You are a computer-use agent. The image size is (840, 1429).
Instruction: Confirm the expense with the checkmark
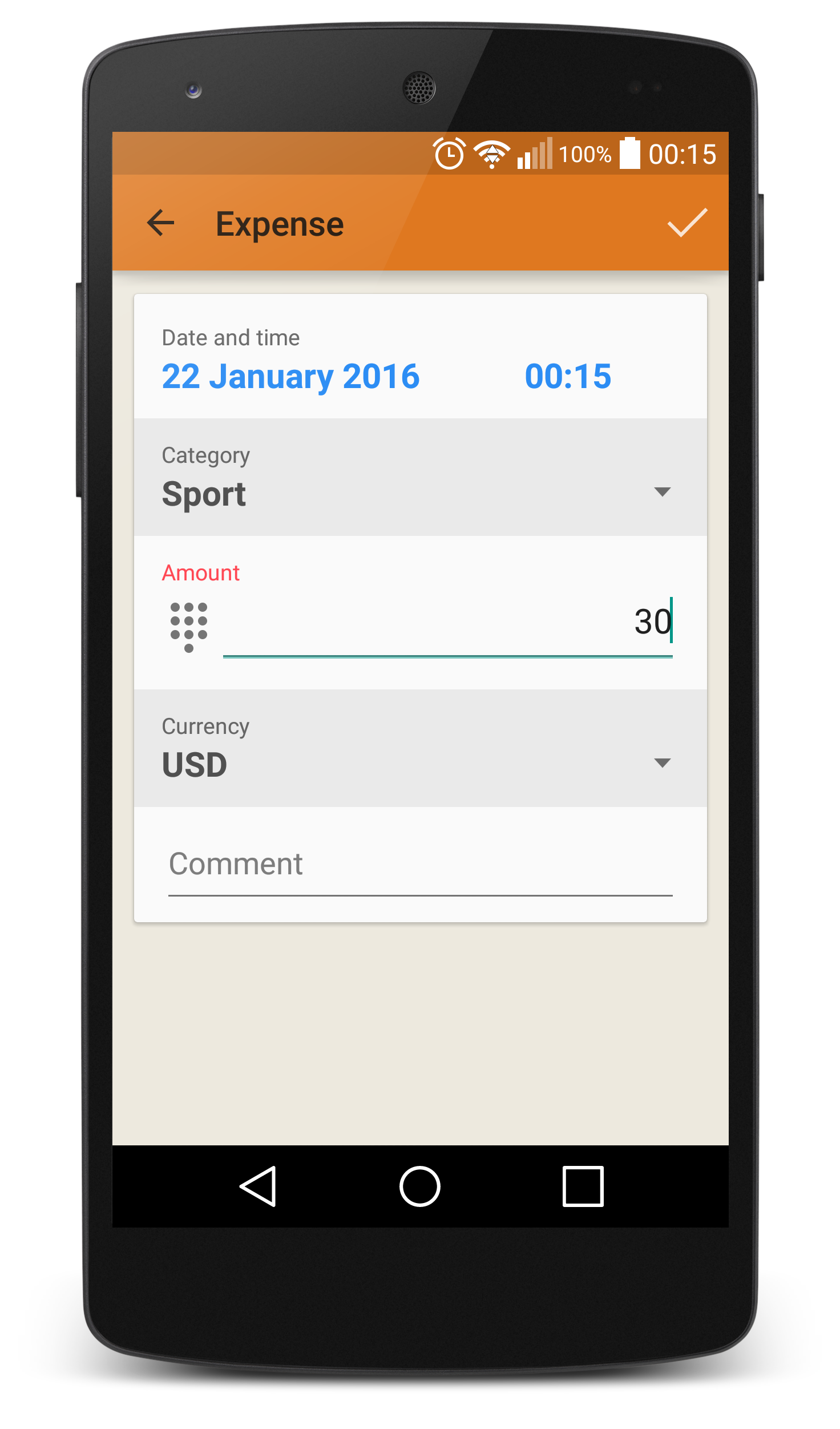click(x=687, y=223)
